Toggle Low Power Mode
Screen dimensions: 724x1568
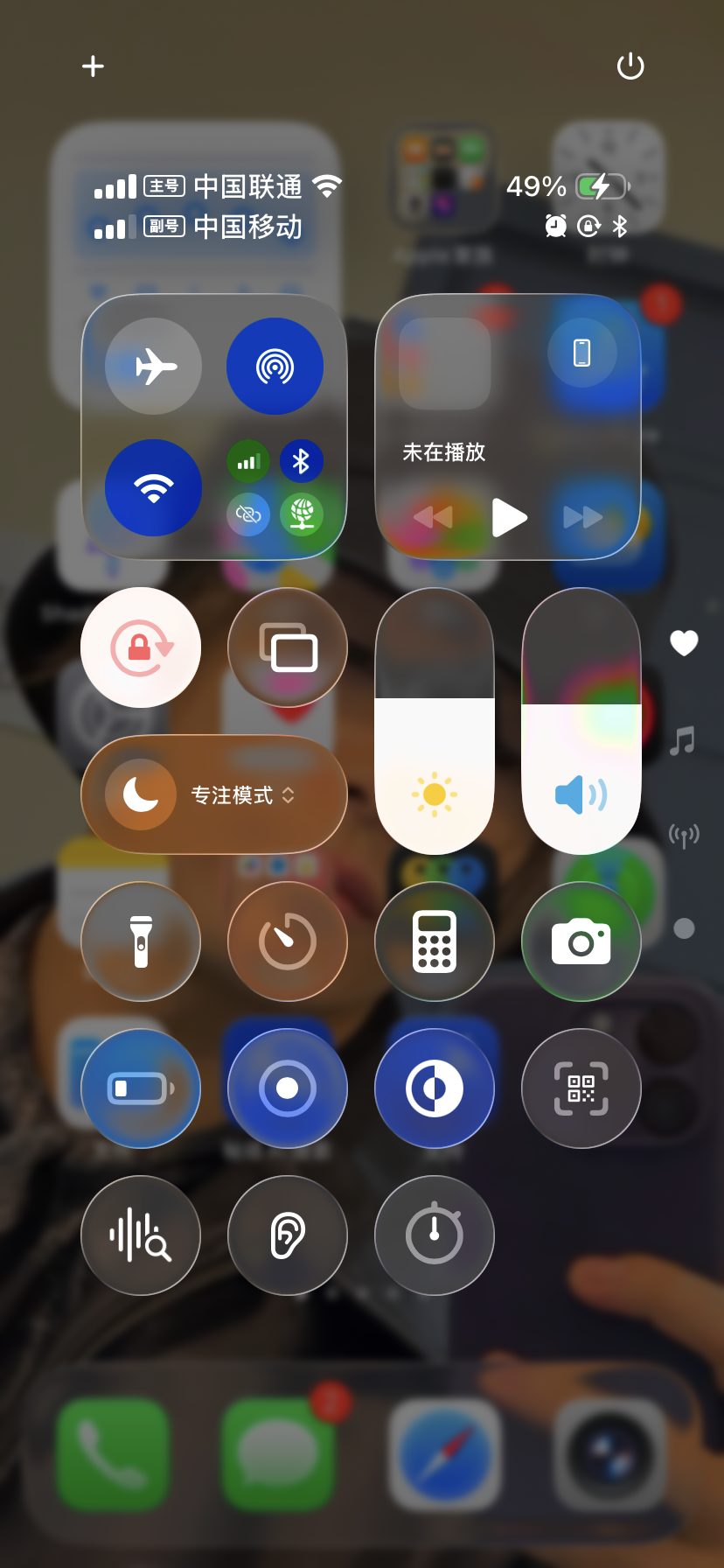click(x=141, y=1088)
